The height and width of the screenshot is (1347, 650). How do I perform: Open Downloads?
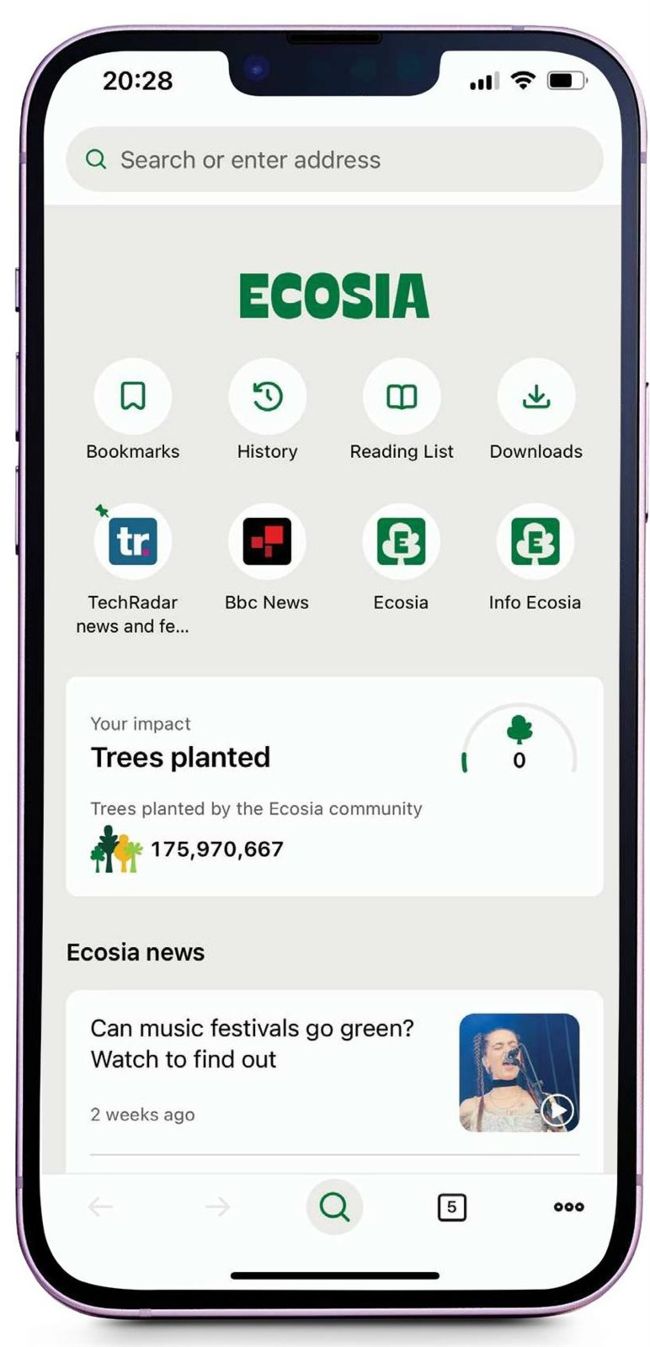click(x=536, y=398)
